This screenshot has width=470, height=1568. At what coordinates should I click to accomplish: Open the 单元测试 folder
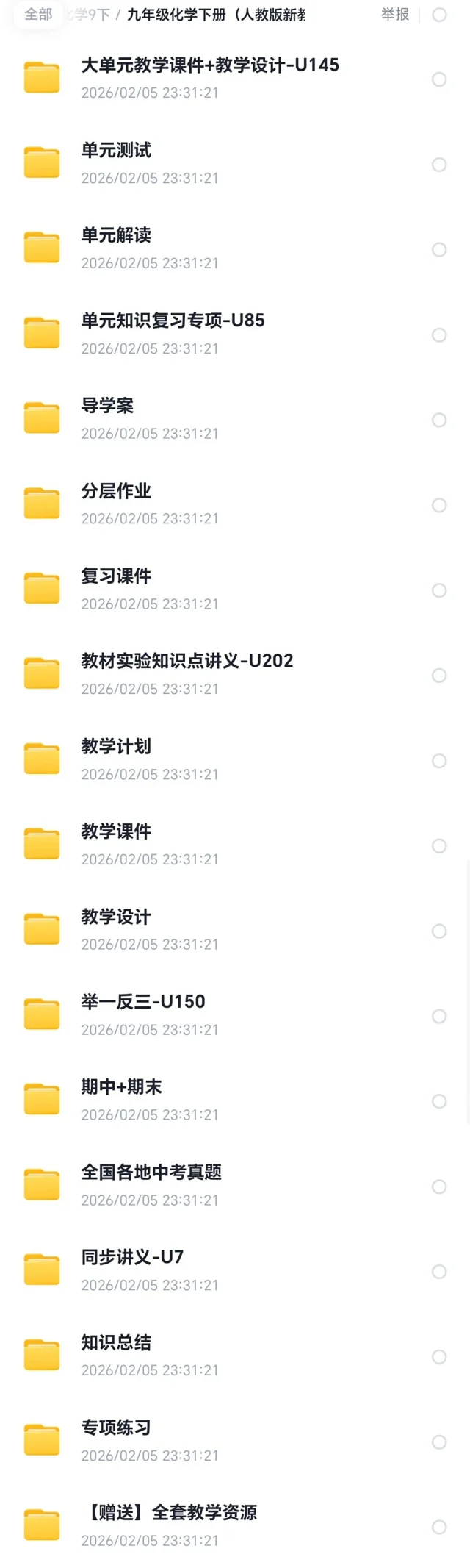point(116,151)
